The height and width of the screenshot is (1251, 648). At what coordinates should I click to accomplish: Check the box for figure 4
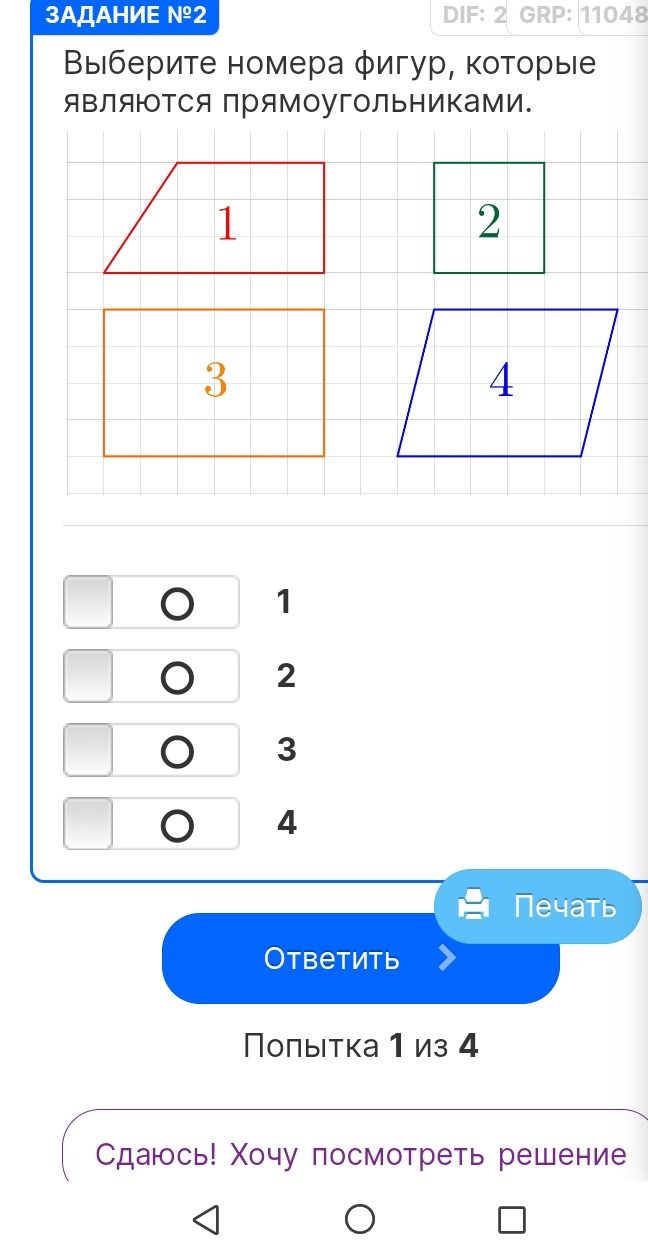pos(151,824)
